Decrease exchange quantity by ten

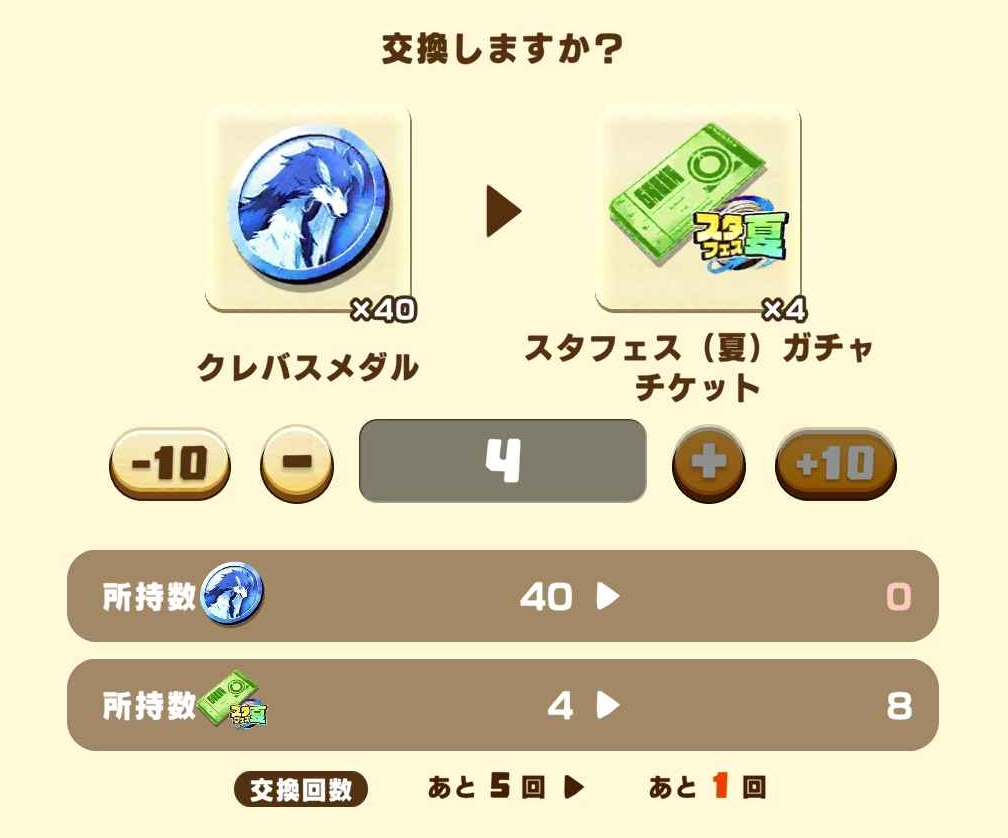169,463
